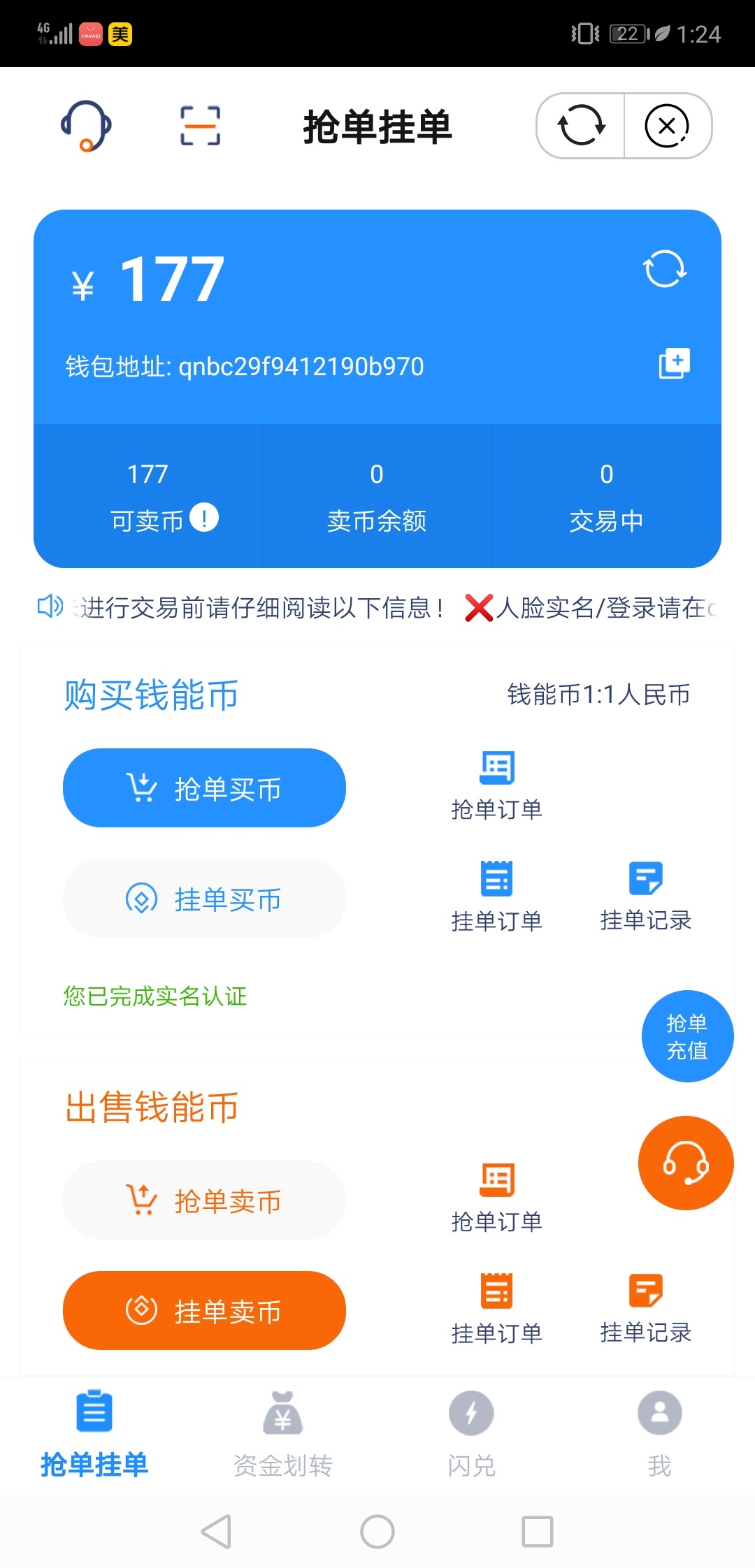Refresh the wallet balance in blue card

click(x=664, y=269)
